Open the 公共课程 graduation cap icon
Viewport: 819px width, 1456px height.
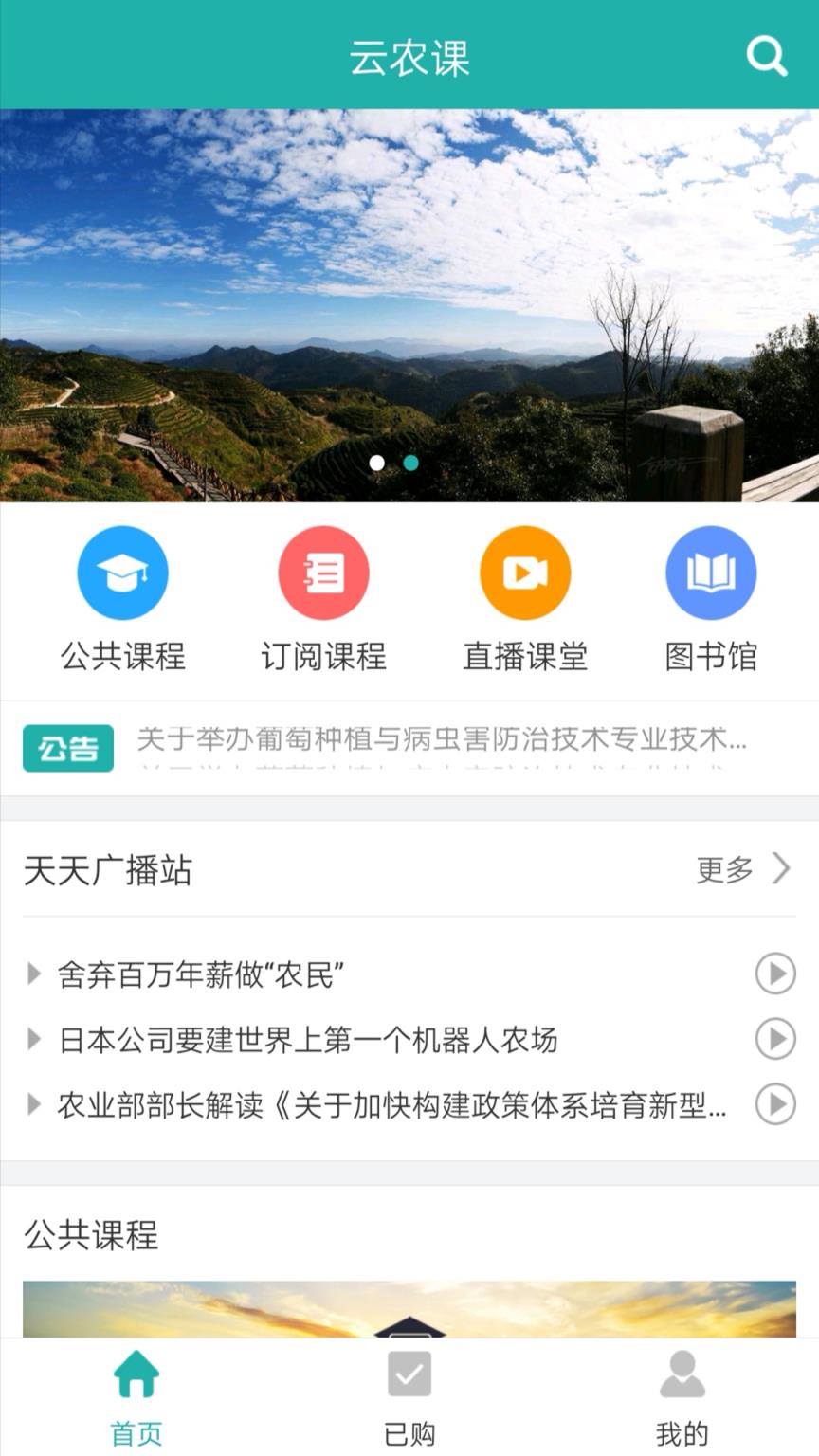coord(122,571)
